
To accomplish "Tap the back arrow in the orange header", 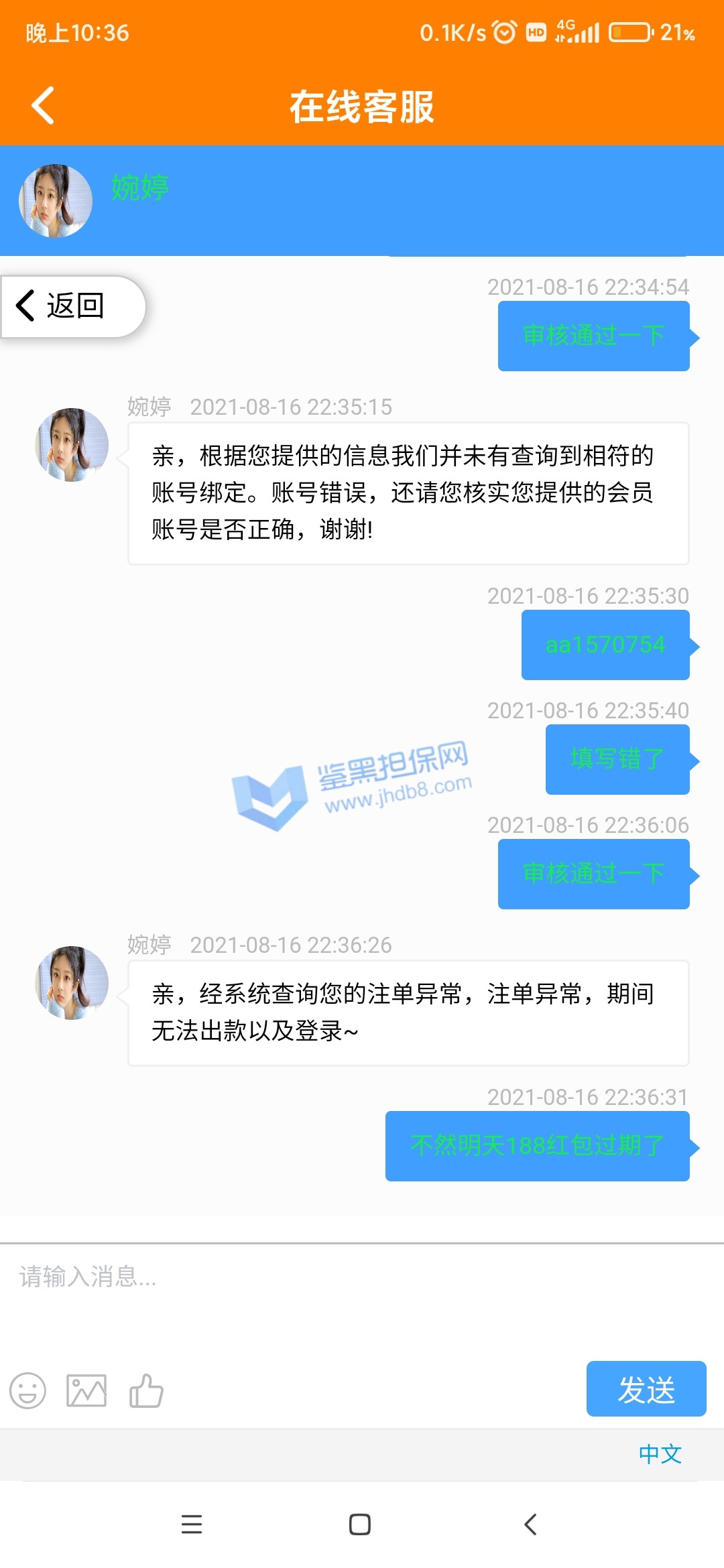I will point(44,106).
